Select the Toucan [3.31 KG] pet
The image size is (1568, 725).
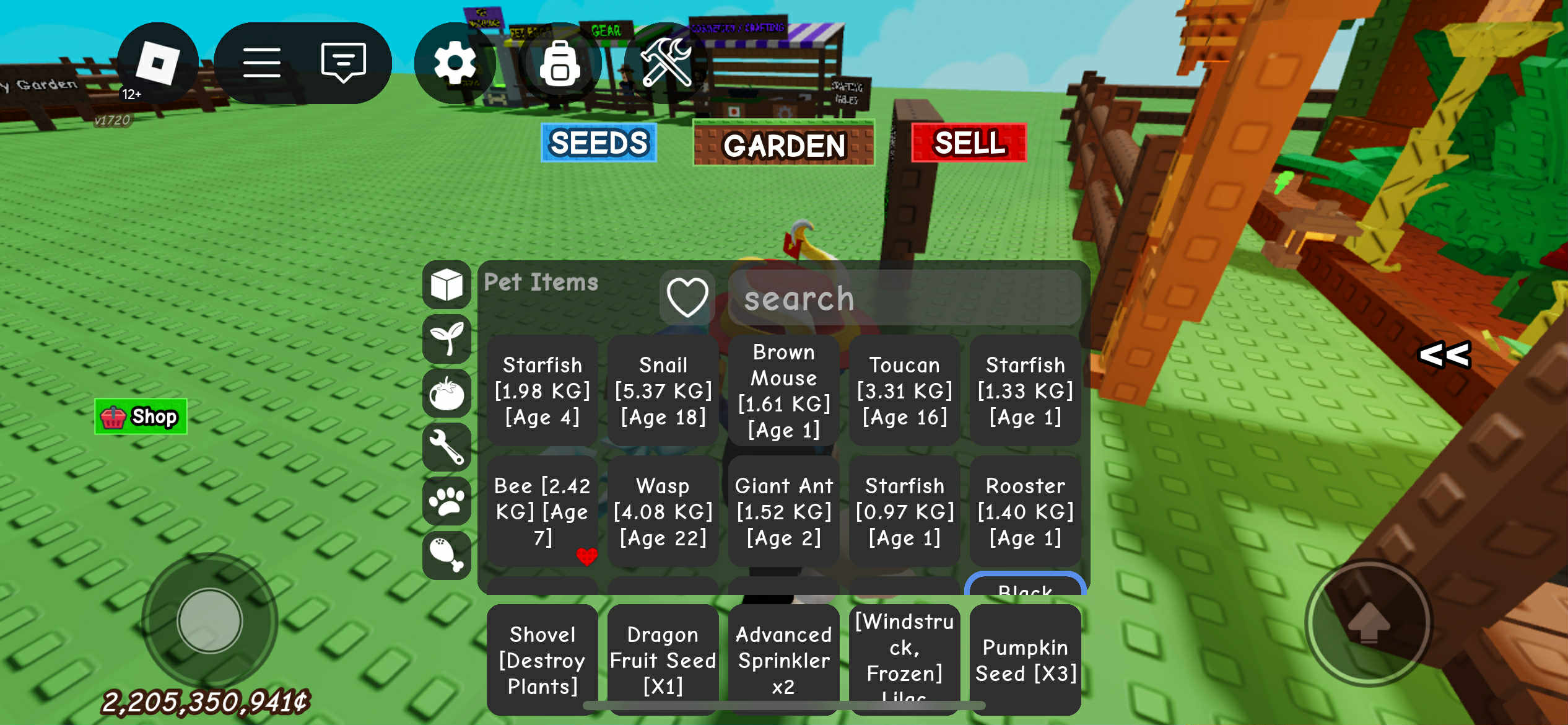[x=904, y=390]
